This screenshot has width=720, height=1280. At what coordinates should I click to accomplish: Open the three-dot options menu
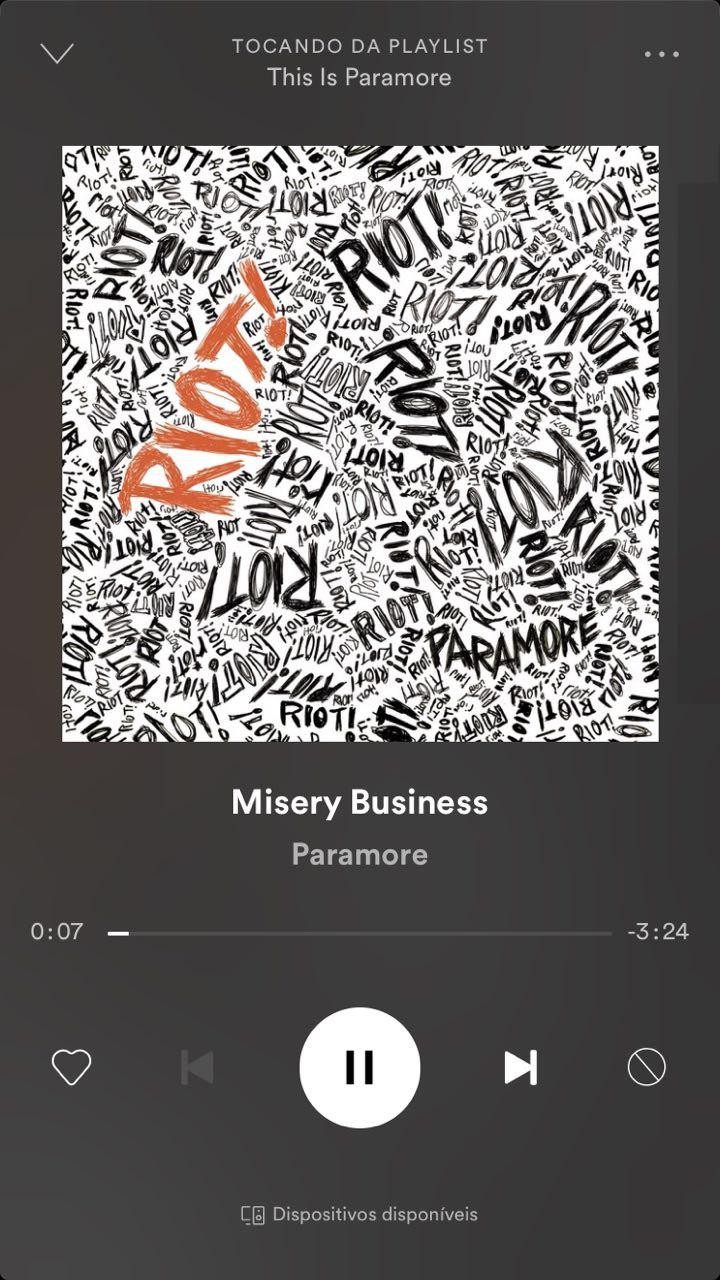[661, 54]
